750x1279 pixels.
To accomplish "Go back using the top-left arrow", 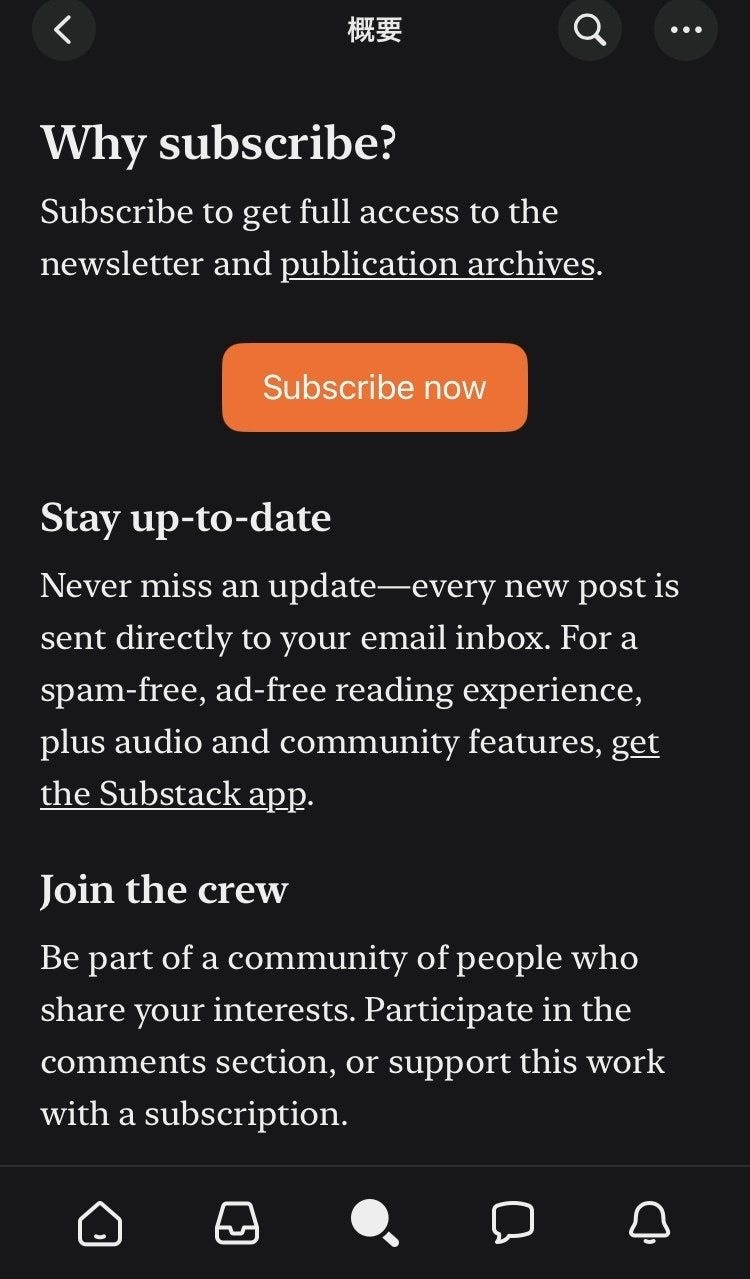I will 63,30.
